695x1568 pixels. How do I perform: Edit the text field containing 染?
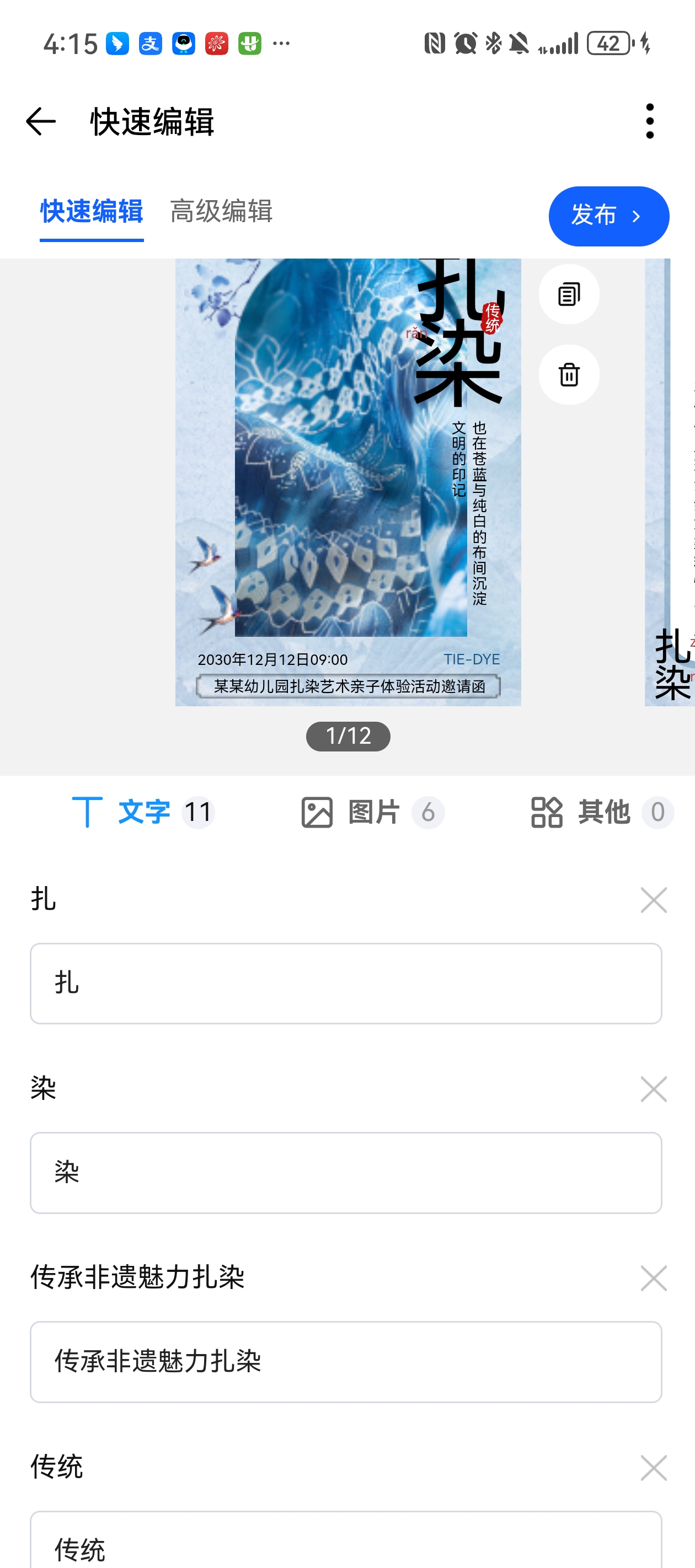click(346, 1172)
